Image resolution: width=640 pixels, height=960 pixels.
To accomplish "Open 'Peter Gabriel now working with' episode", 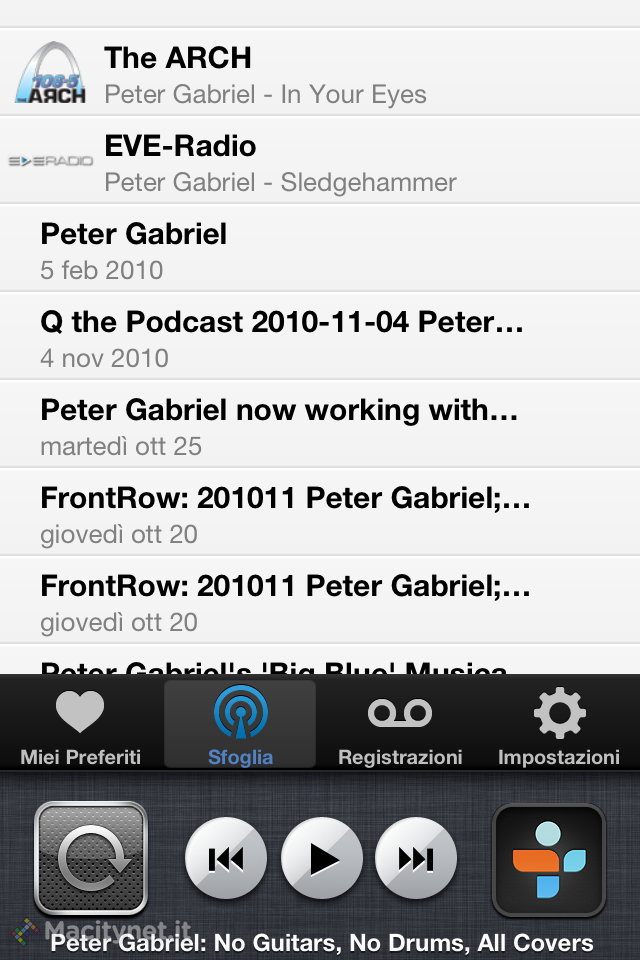I will (x=320, y=425).
